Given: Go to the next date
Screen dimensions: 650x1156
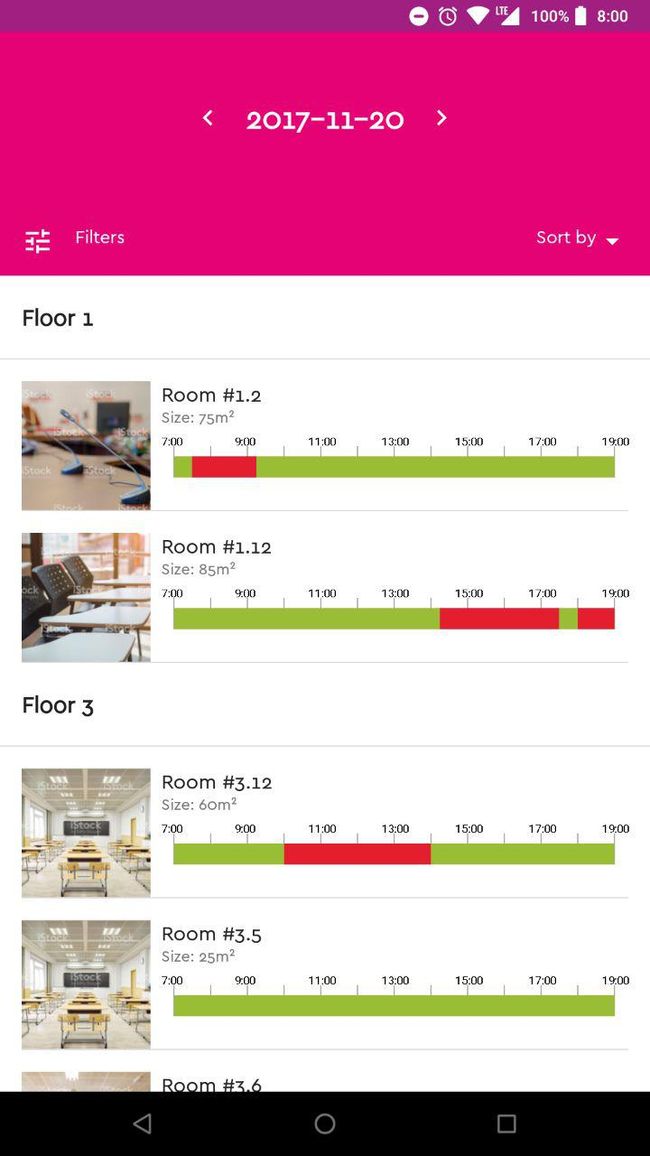Looking at the screenshot, I should point(441,118).
